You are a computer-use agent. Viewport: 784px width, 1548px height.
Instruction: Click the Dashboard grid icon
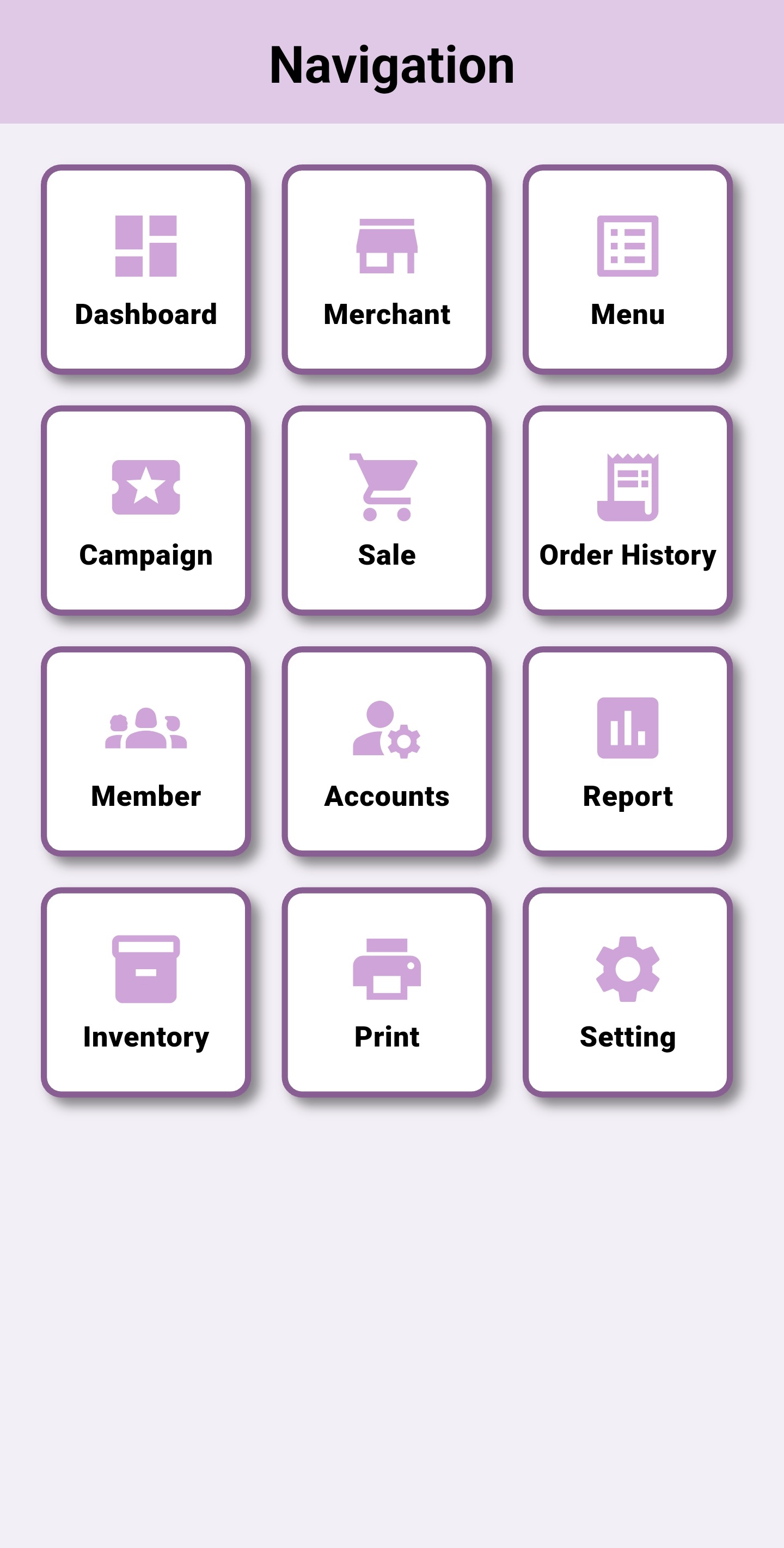click(146, 246)
